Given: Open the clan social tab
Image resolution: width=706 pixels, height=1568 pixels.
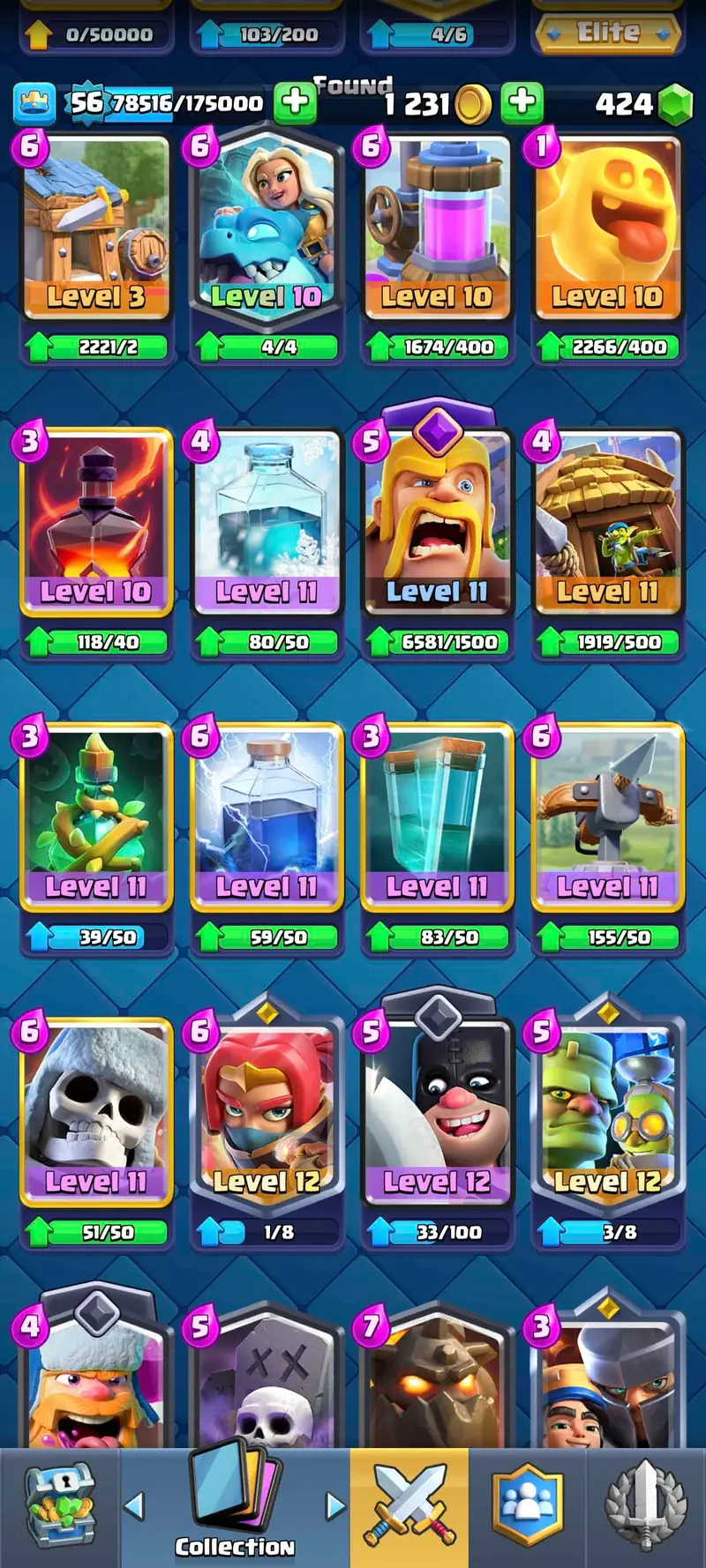Looking at the screenshot, I should (527, 1506).
